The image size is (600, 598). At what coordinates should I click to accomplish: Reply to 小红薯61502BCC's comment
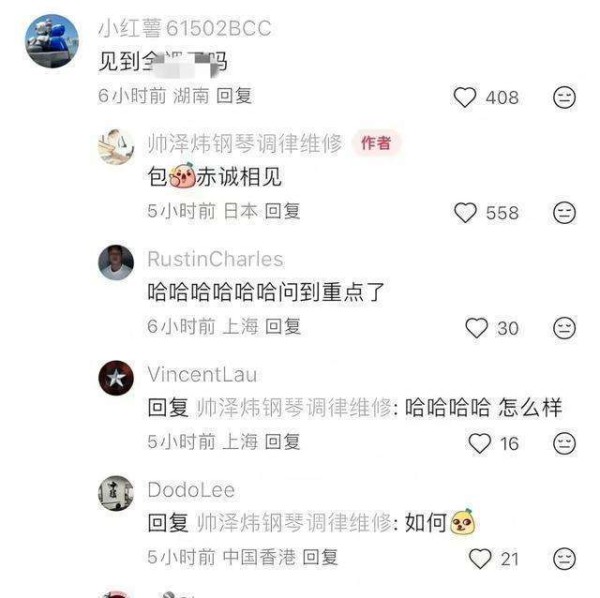pos(234,96)
